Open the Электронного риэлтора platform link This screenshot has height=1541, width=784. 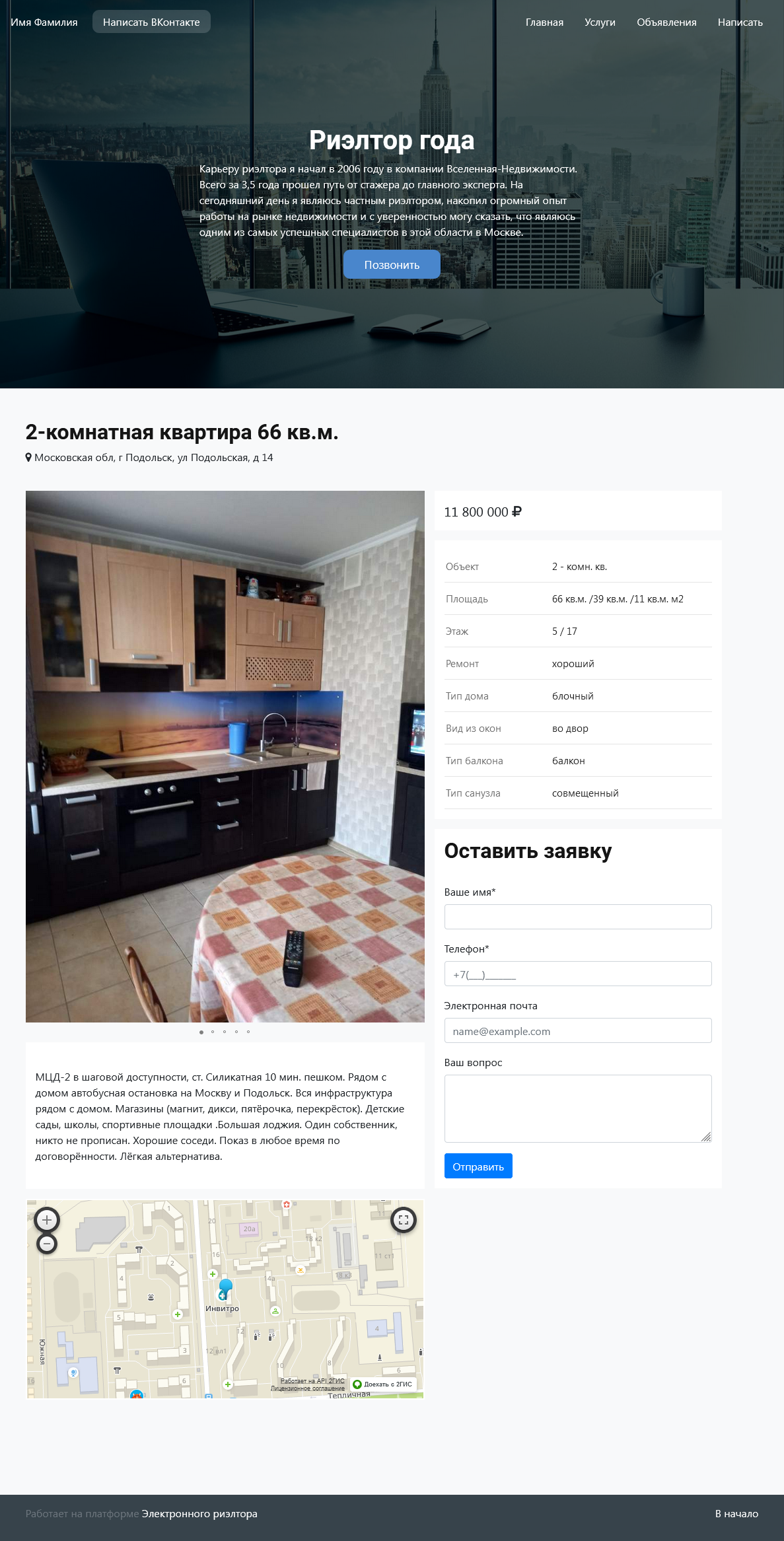(x=199, y=1514)
